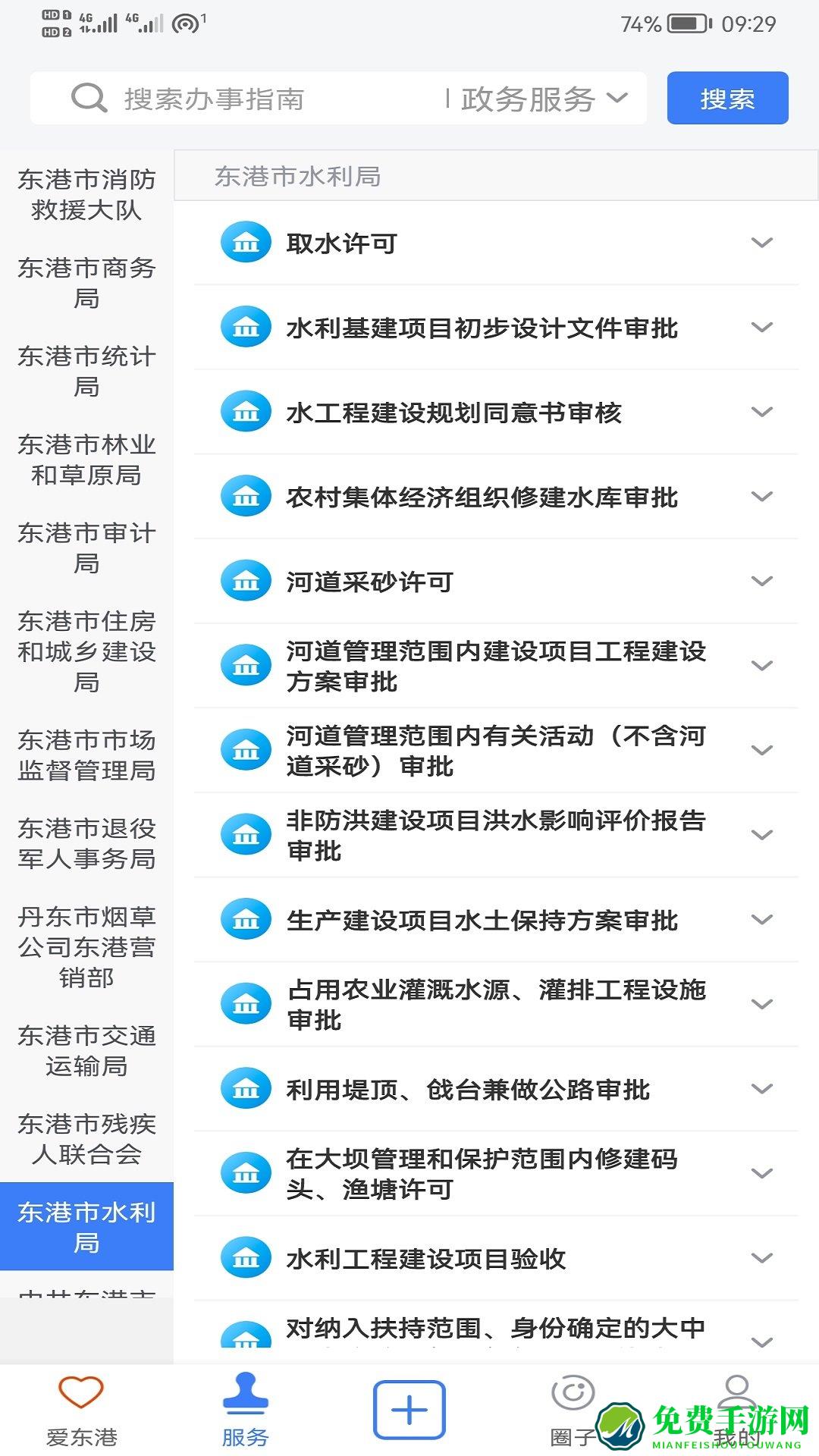Select 东港市市场监督管理局 in sidebar
The height and width of the screenshot is (1456, 819).
86,757
